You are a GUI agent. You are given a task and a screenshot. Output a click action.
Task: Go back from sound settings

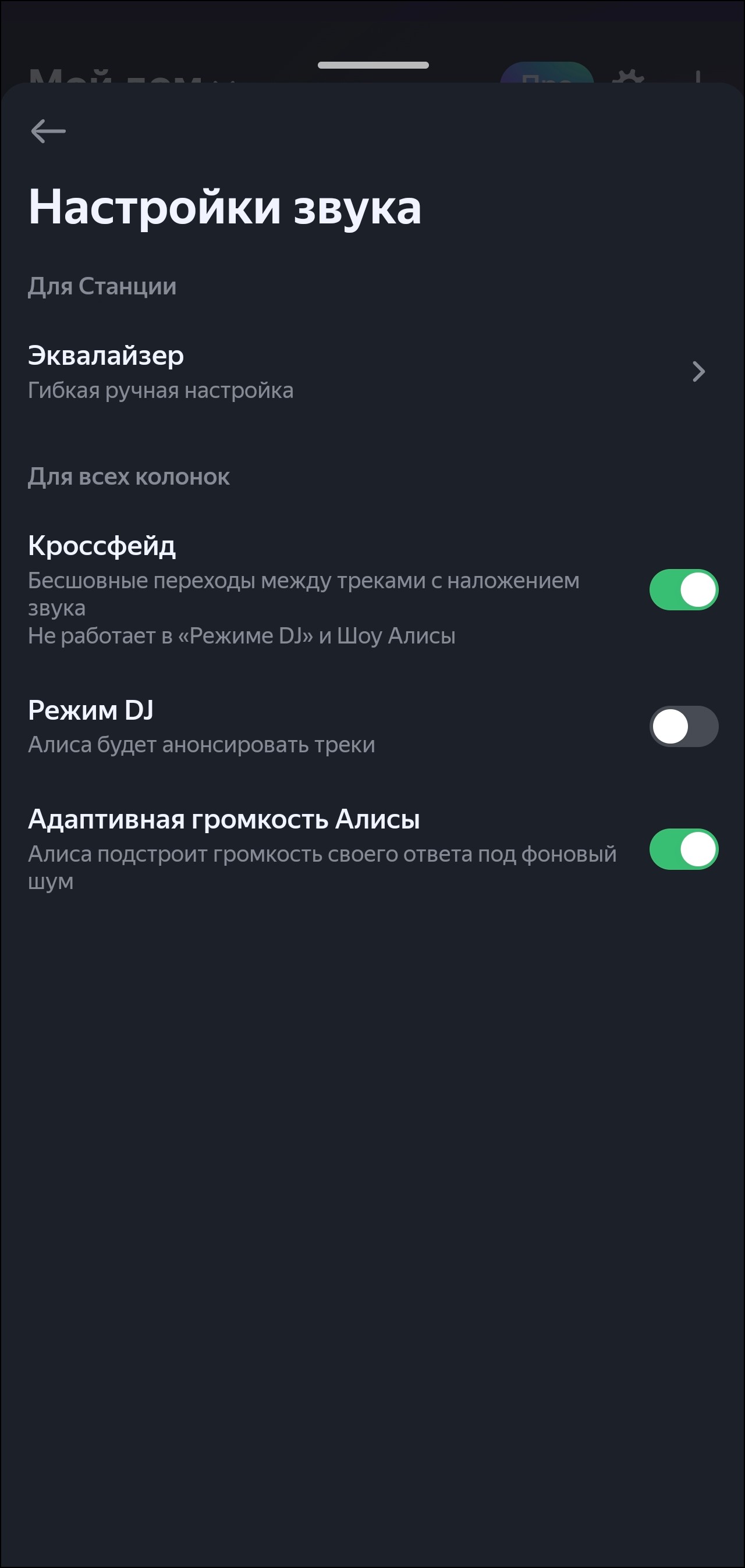click(x=48, y=131)
